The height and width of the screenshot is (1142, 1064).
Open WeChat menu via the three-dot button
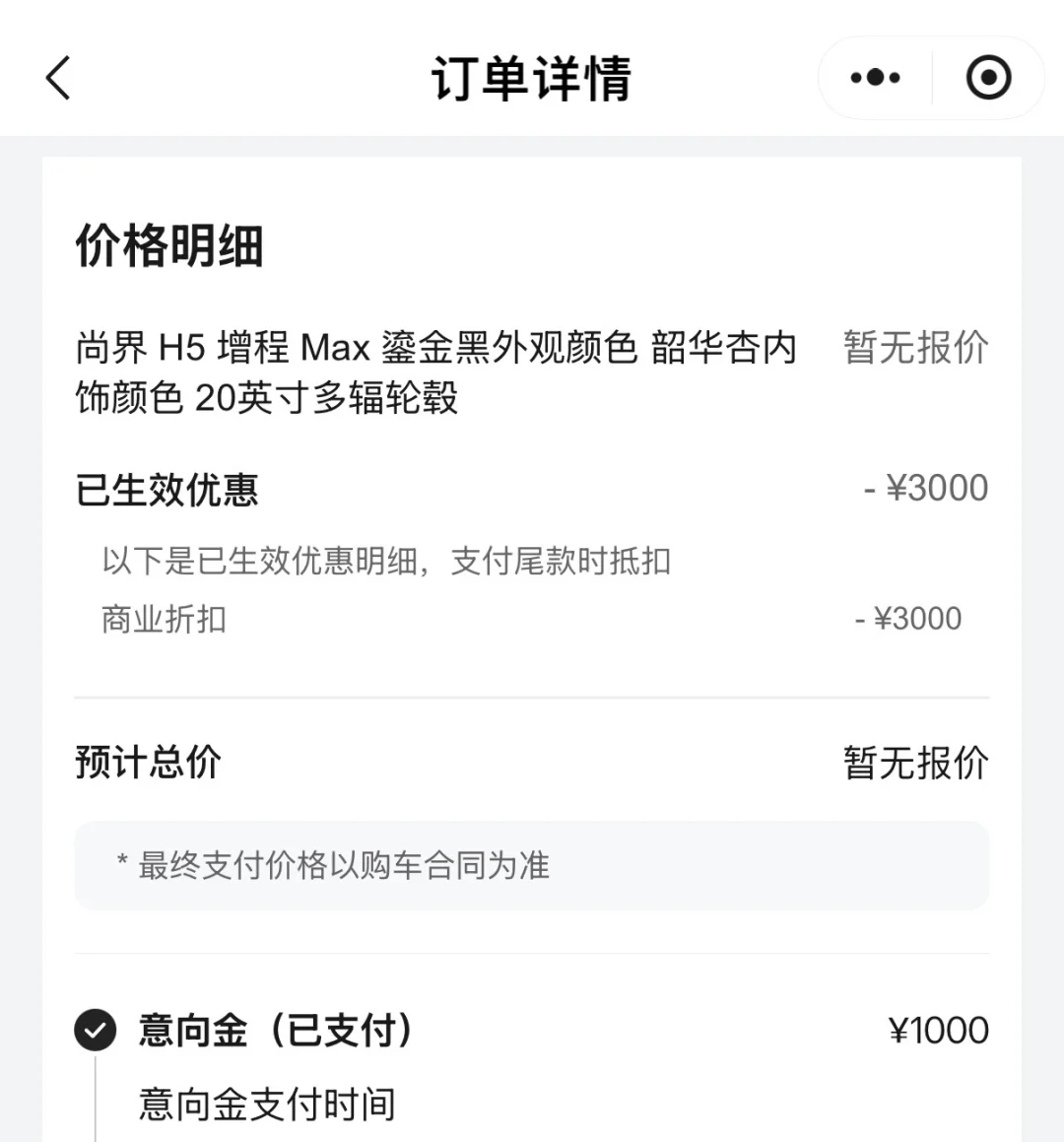coord(873,77)
